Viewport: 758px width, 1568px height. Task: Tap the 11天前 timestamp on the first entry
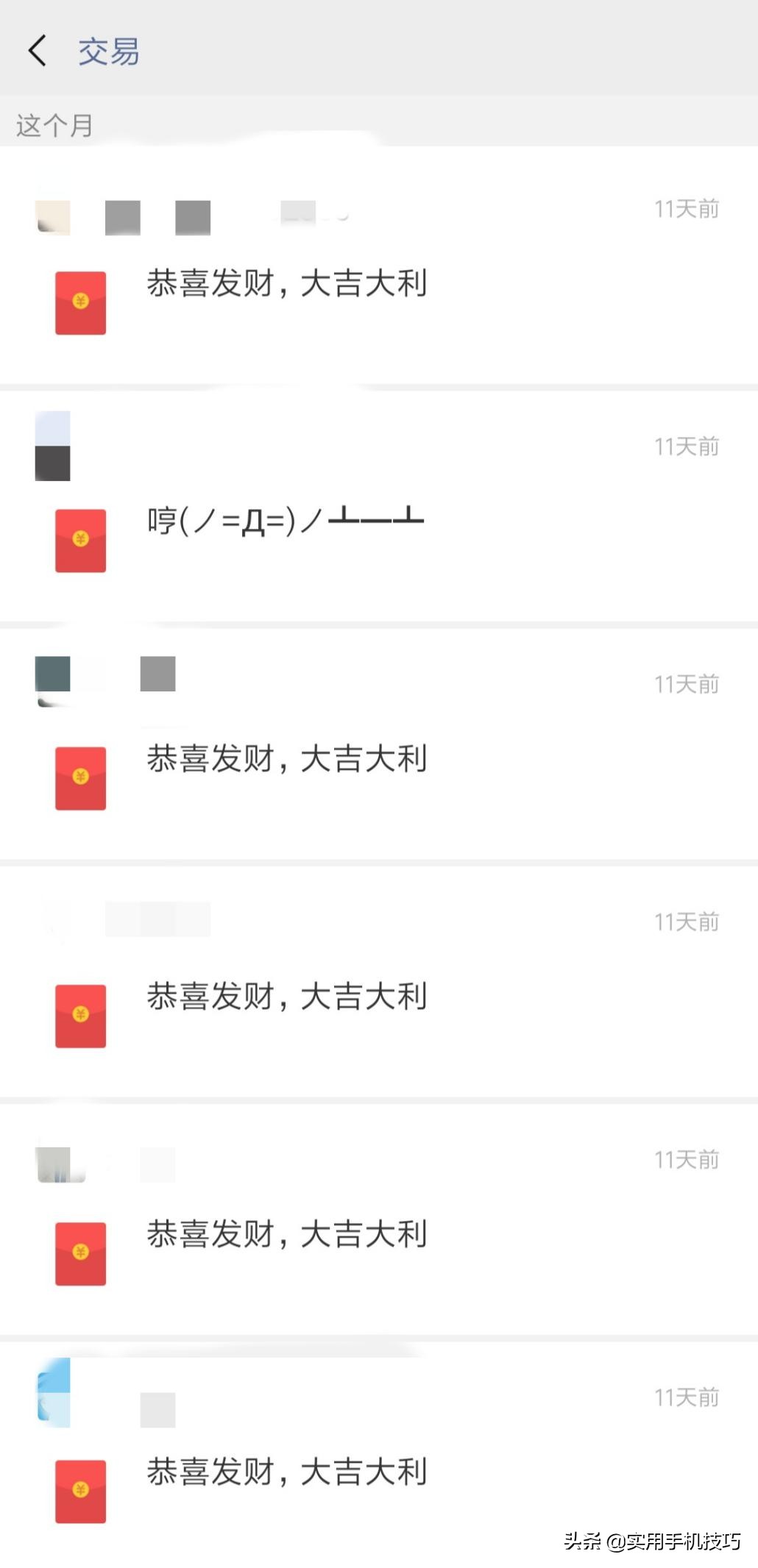click(x=687, y=208)
